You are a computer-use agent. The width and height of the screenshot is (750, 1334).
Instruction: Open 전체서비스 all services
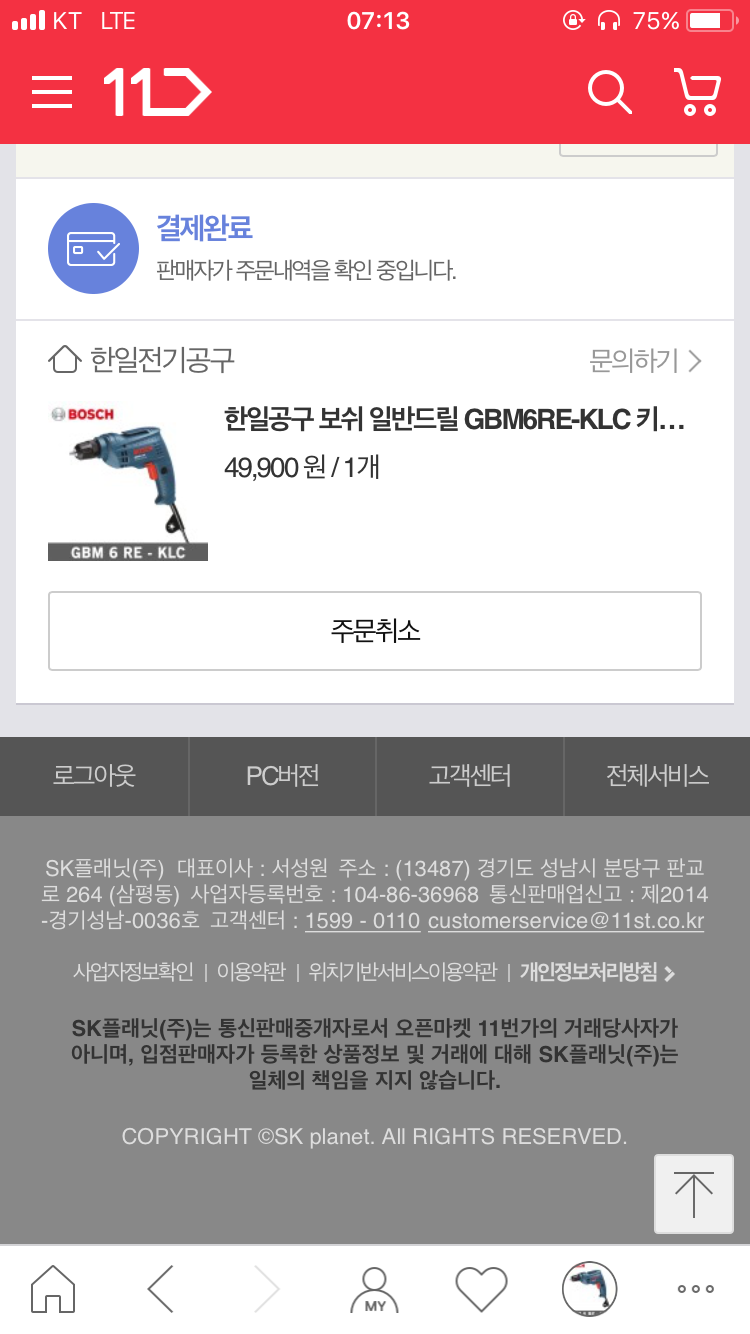tap(657, 776)
